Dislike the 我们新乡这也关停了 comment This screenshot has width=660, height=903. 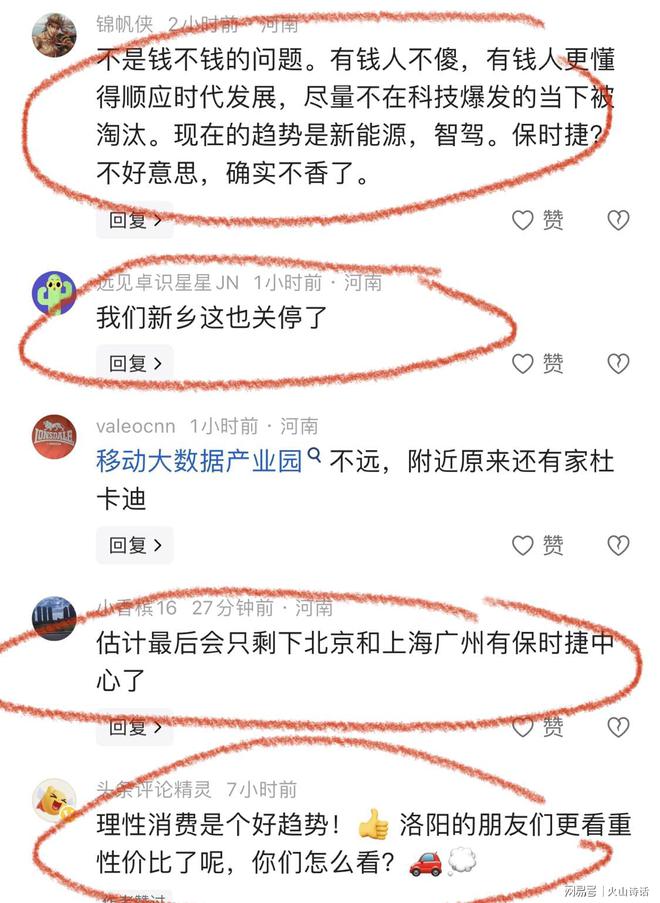tap(618, 363)
